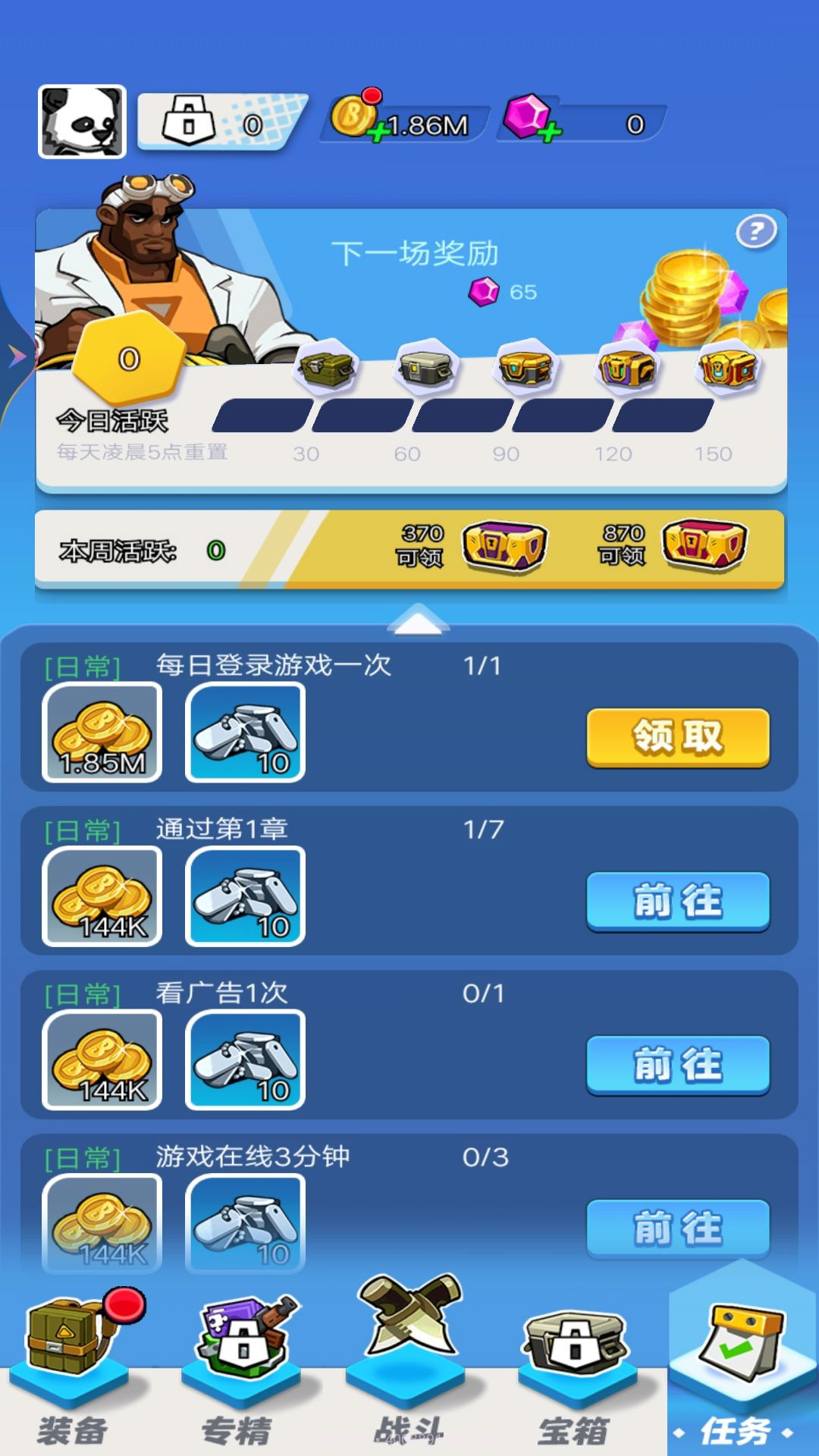Open the panda avatar profile
819x1456 pixels.
(81, 121)
